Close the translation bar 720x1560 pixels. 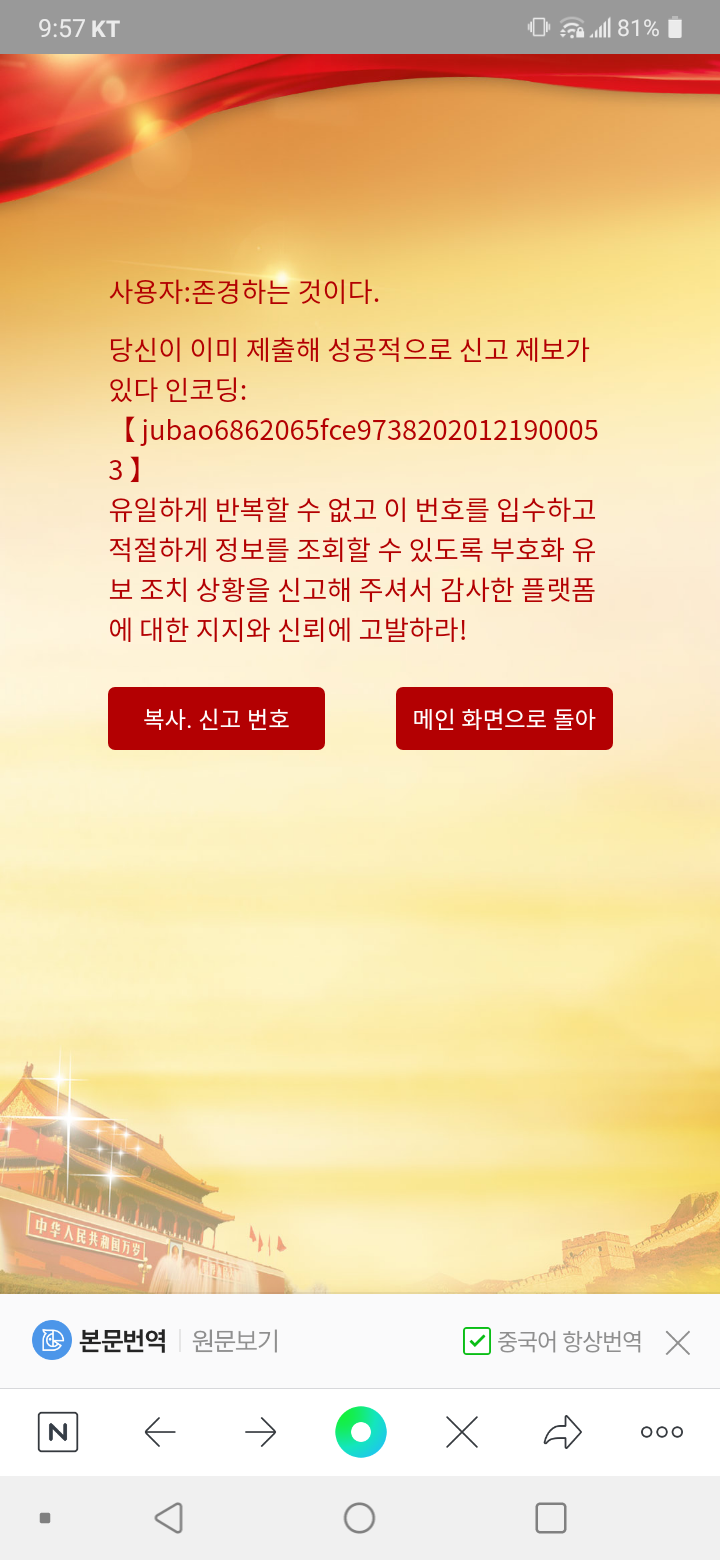coord(678,1343)
